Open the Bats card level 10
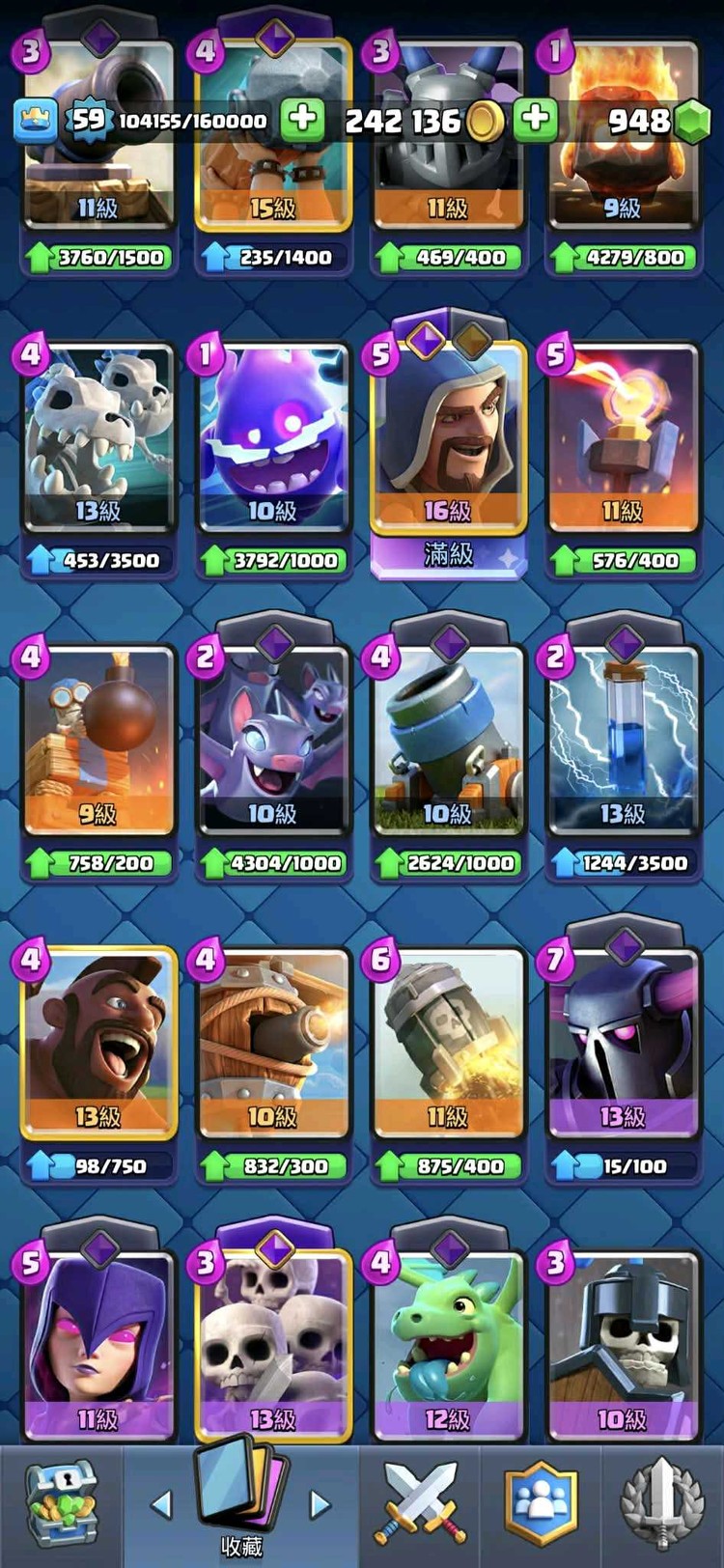Screen dimensions: 724x1568 coord(273,742)
